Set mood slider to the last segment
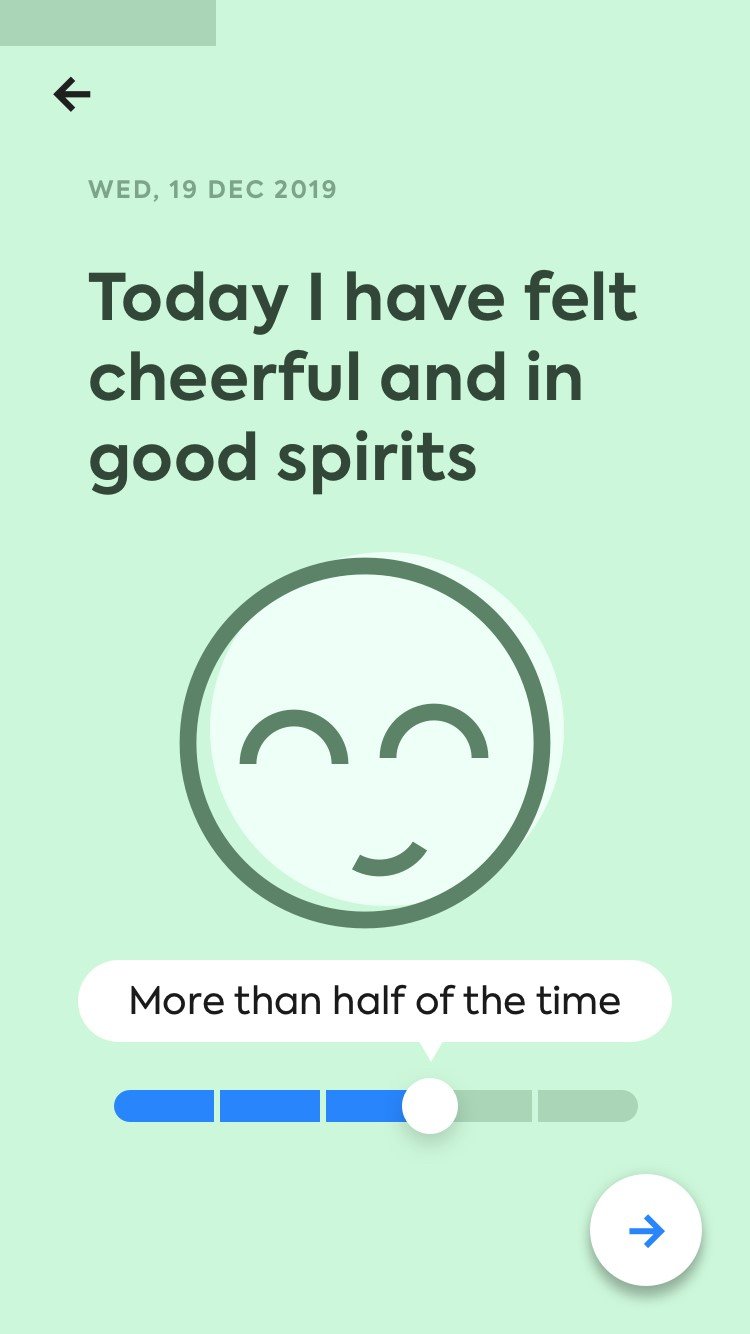Screen dimensions: 750x1334 point(587,1106)
